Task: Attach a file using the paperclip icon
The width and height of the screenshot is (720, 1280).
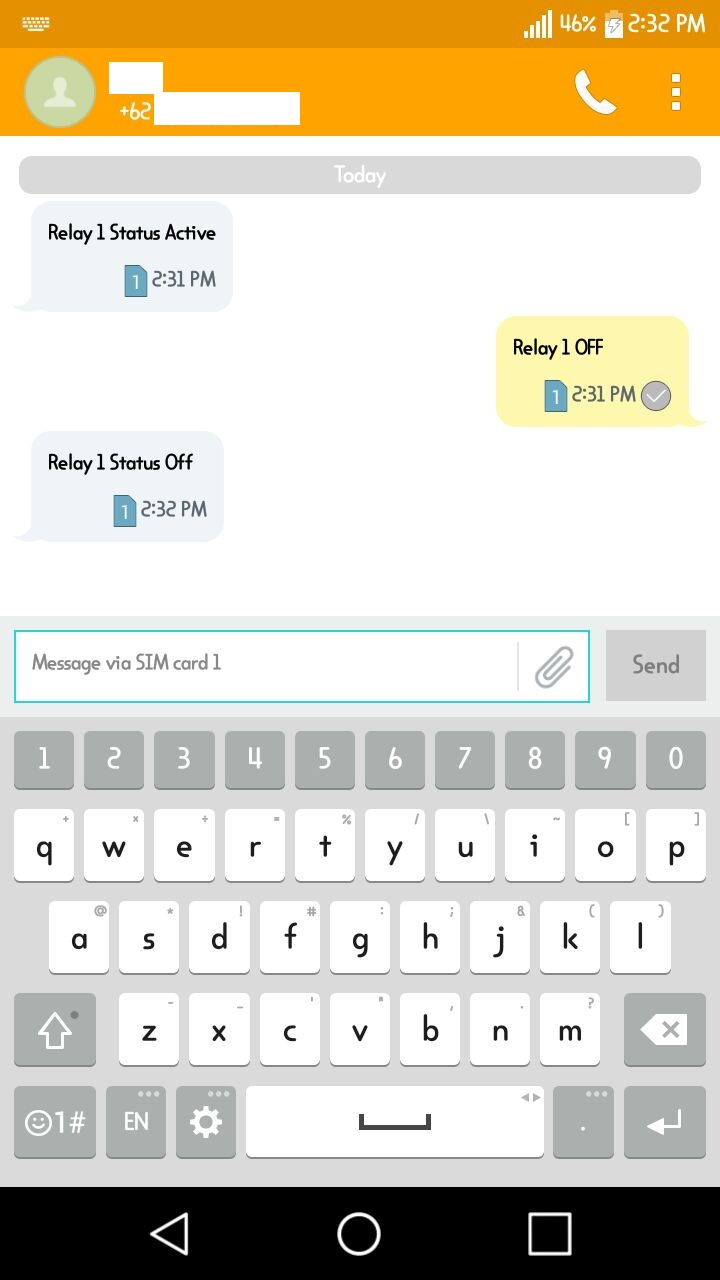Action: click(x=557, y=665)
